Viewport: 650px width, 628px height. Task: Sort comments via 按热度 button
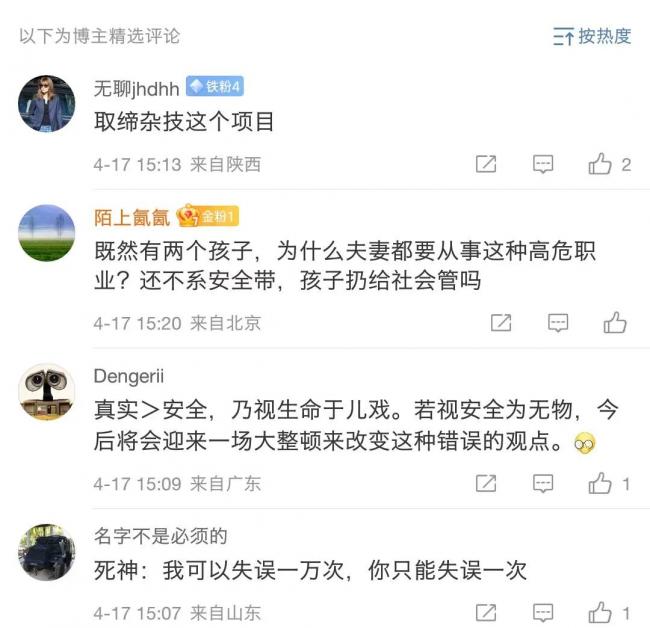coord(592,37)
